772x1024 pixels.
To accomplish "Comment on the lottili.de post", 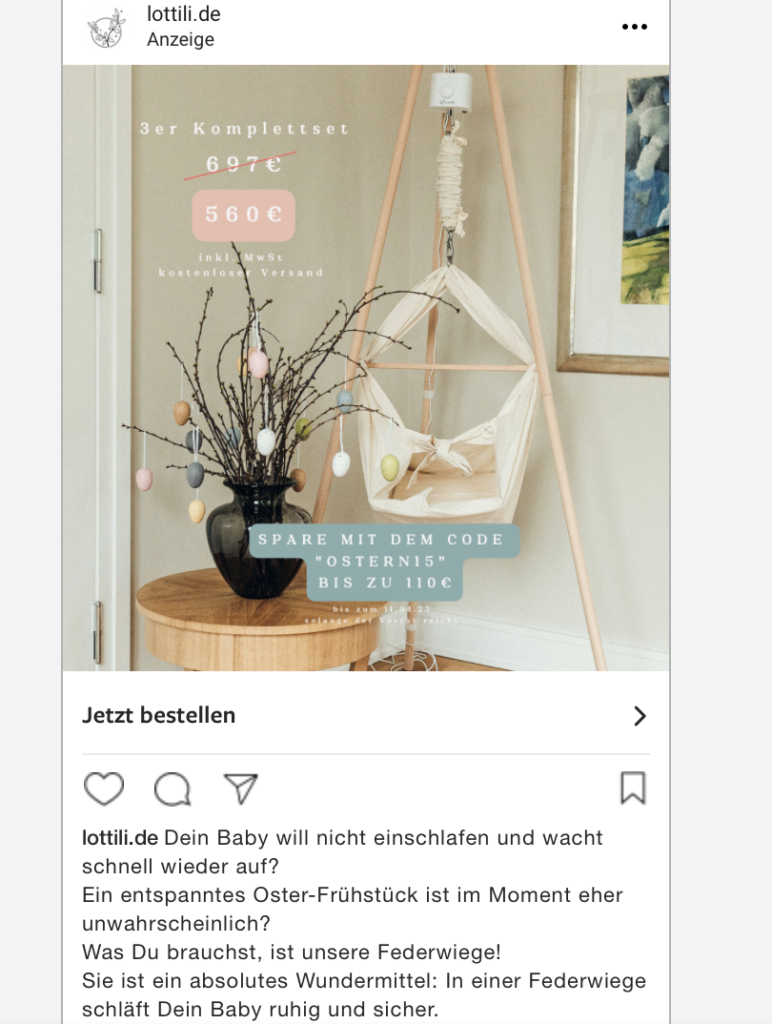I will click(172, 789).
